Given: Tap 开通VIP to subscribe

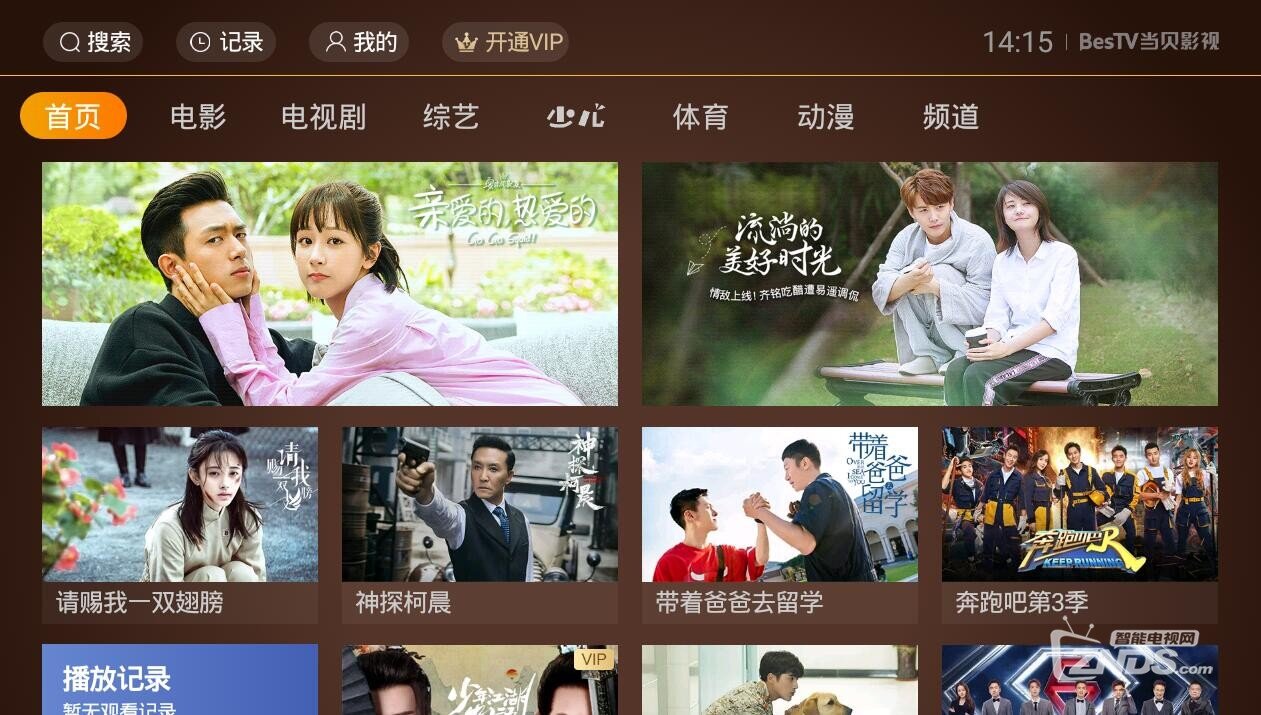Looking at the screenshot, I should tap(506, 42).
